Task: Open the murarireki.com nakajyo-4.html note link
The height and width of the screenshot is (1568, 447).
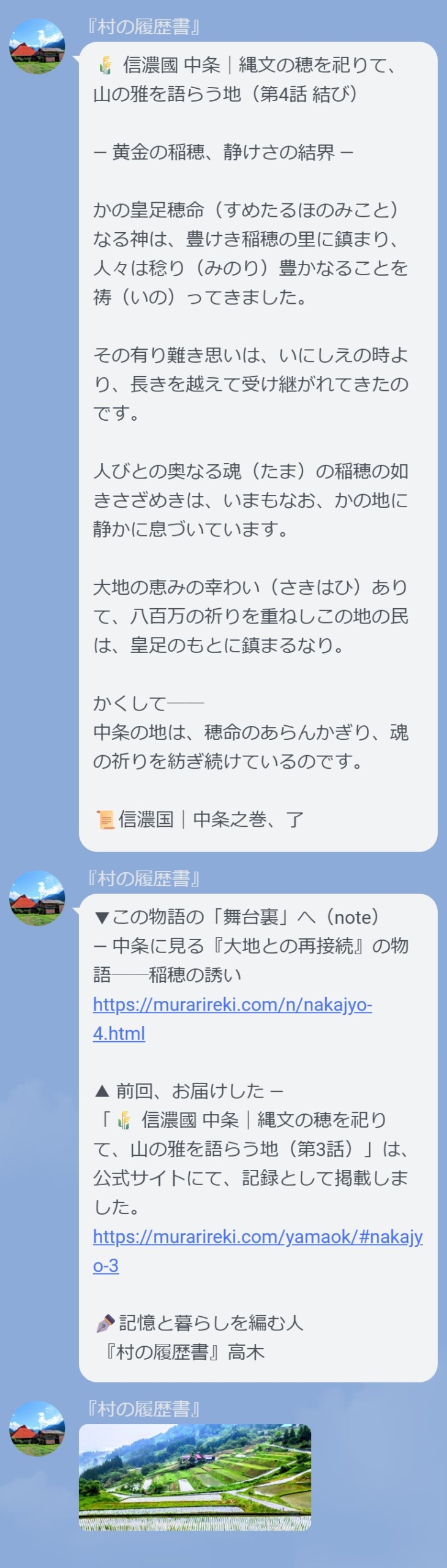Action: (232, 1005)
